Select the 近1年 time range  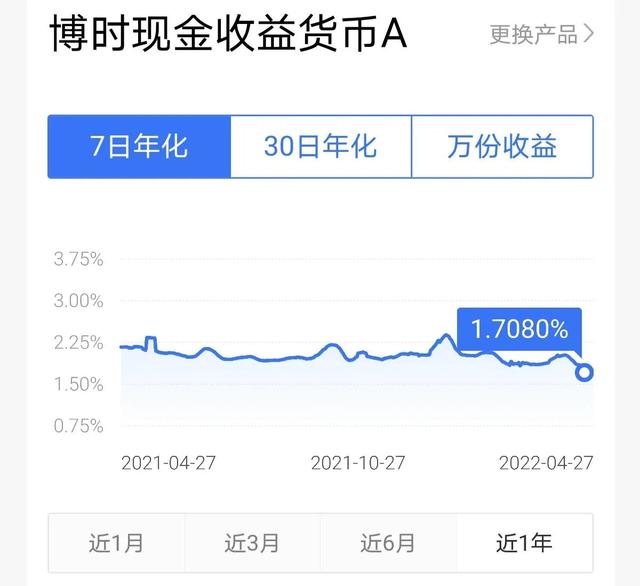524,543
